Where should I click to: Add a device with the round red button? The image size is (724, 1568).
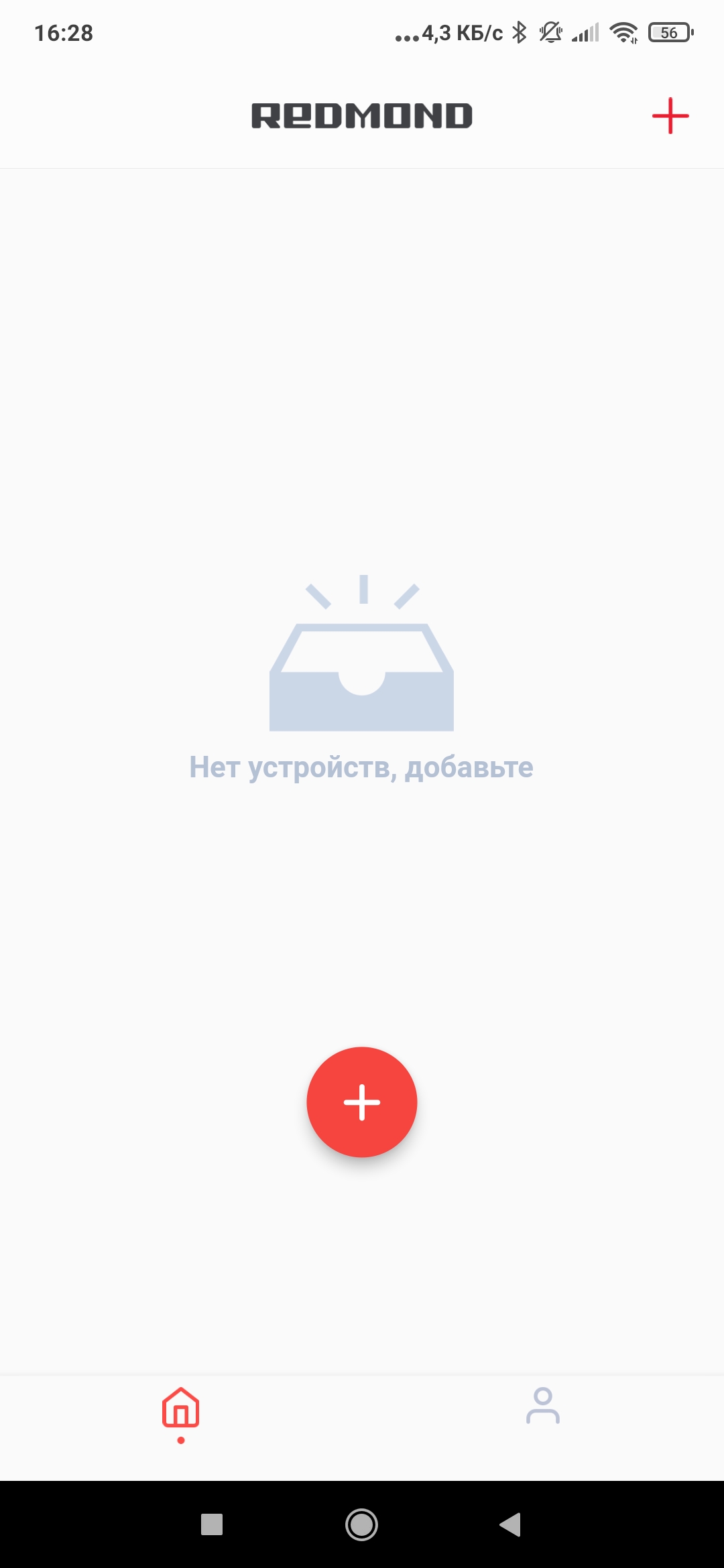(362, 1102)
